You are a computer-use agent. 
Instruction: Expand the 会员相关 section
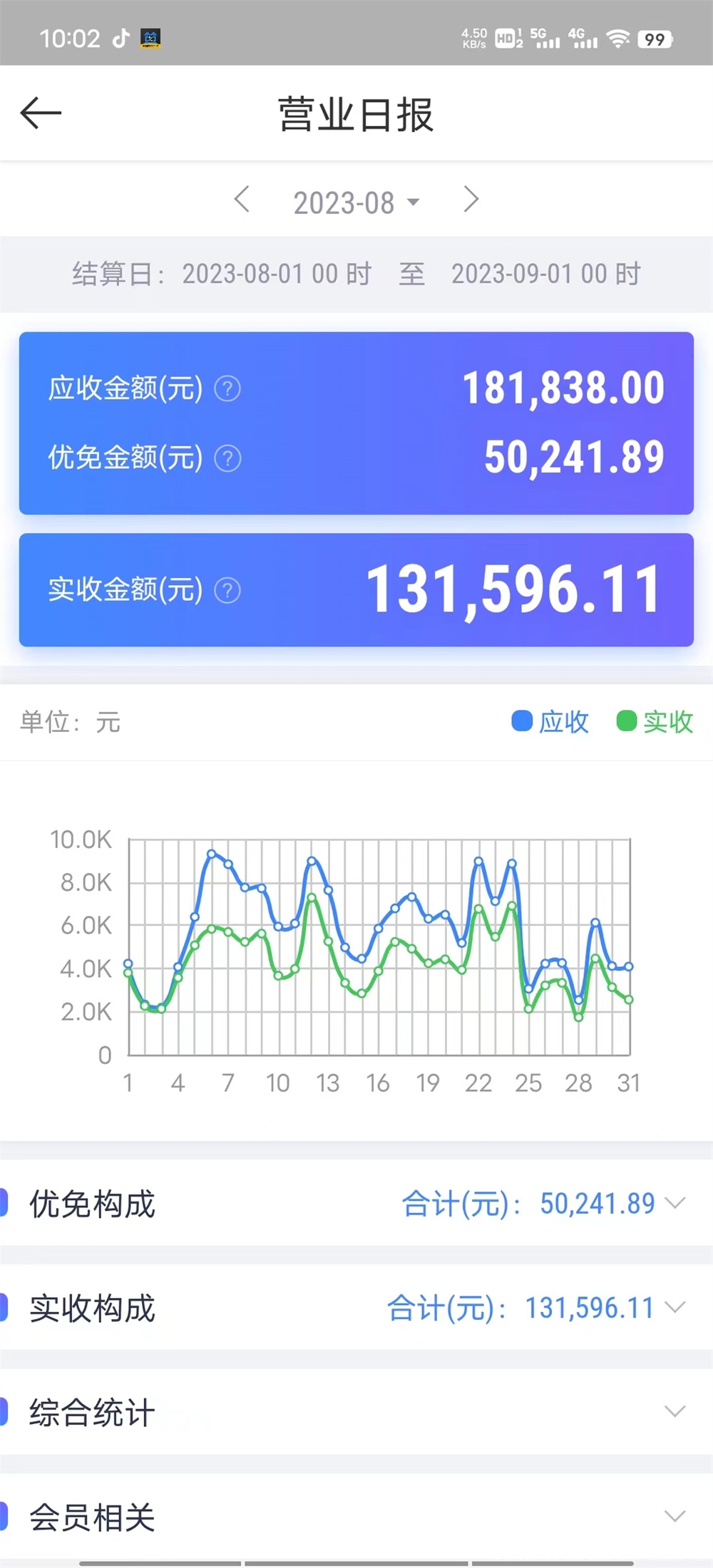click(x=674, y=1516)
